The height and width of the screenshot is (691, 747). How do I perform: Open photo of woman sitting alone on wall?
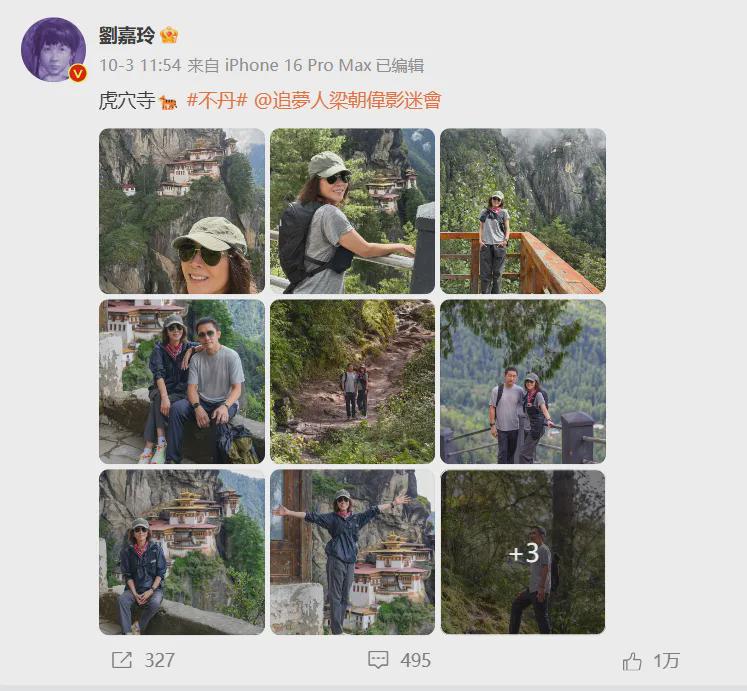182,552
